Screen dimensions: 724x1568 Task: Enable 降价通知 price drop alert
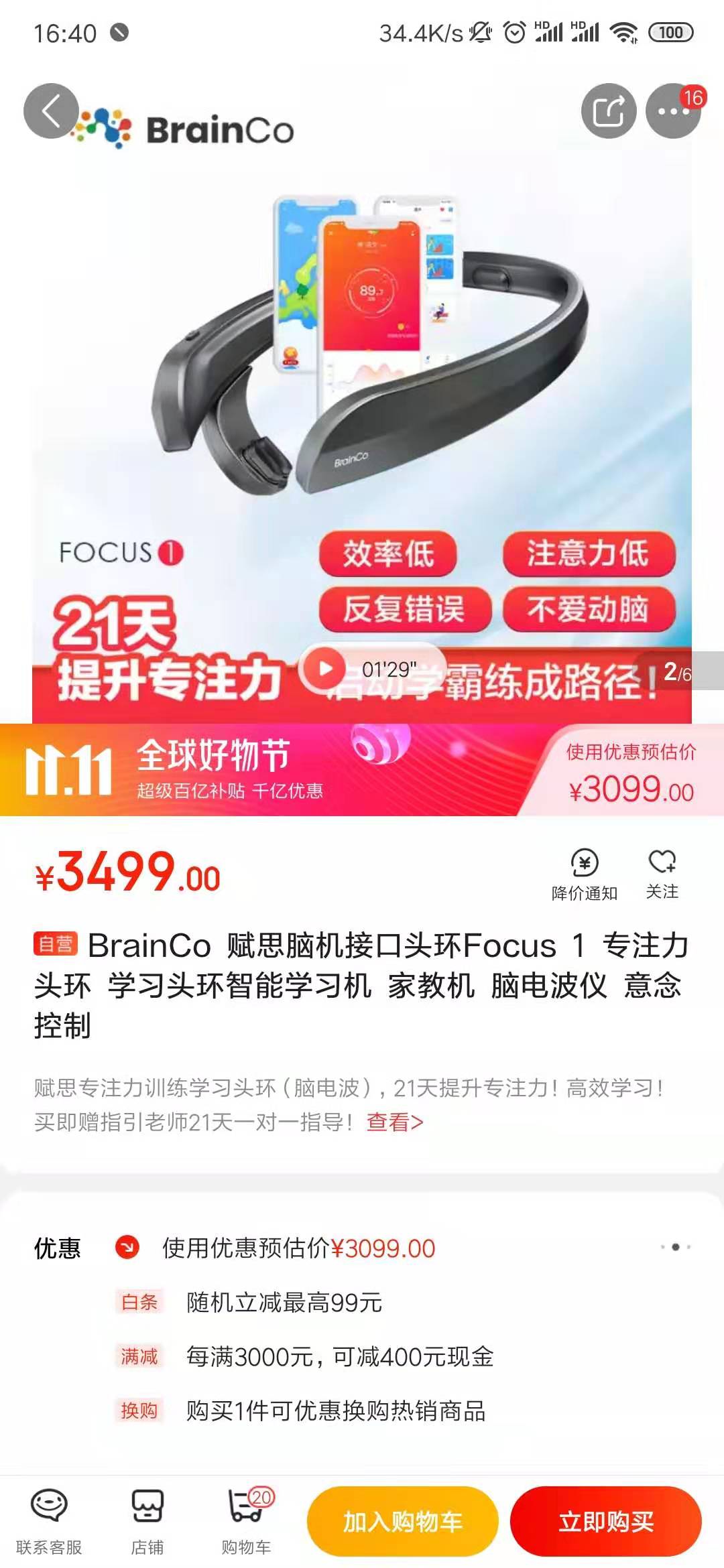(x=585, y=874)
